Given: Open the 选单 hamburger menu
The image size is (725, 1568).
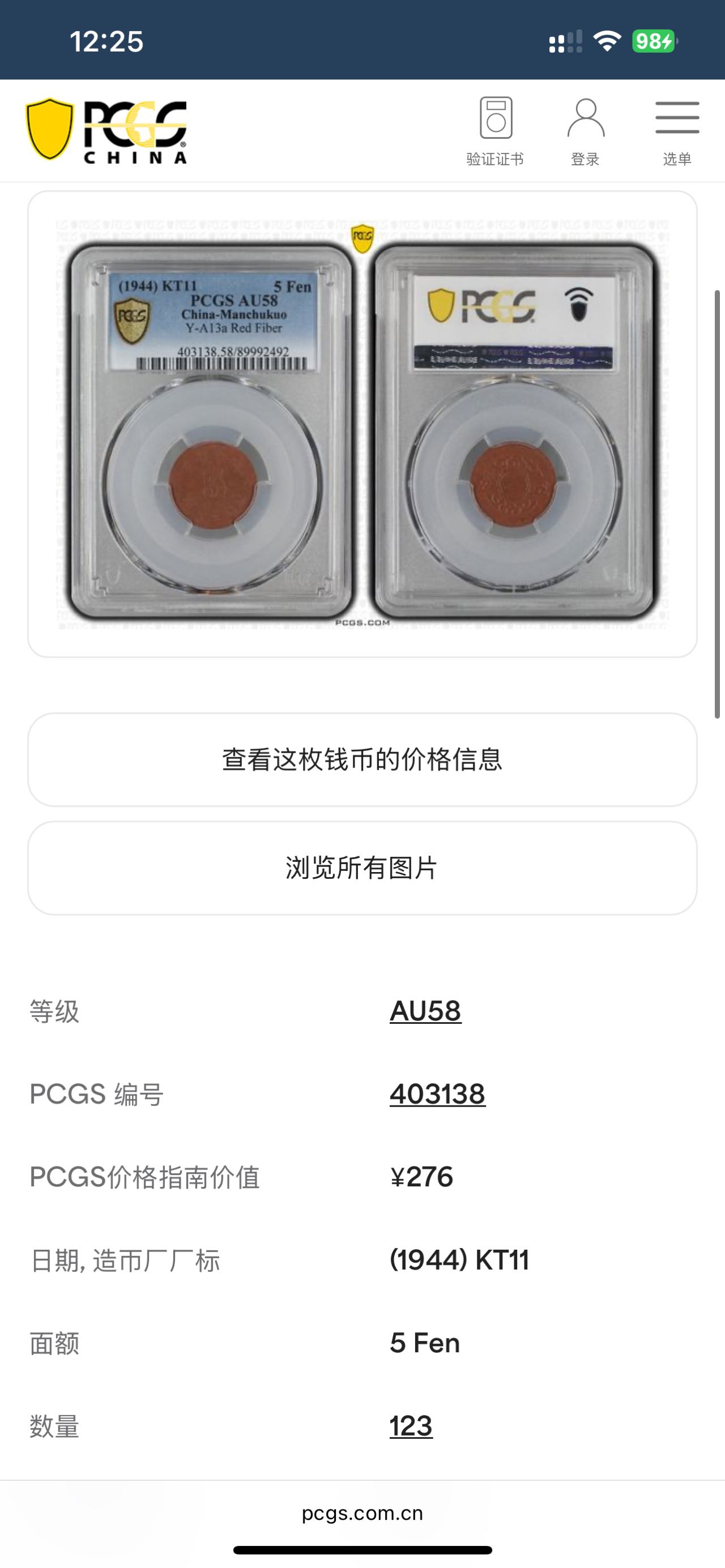Looking at the screenshot, I should click(677, 131).
